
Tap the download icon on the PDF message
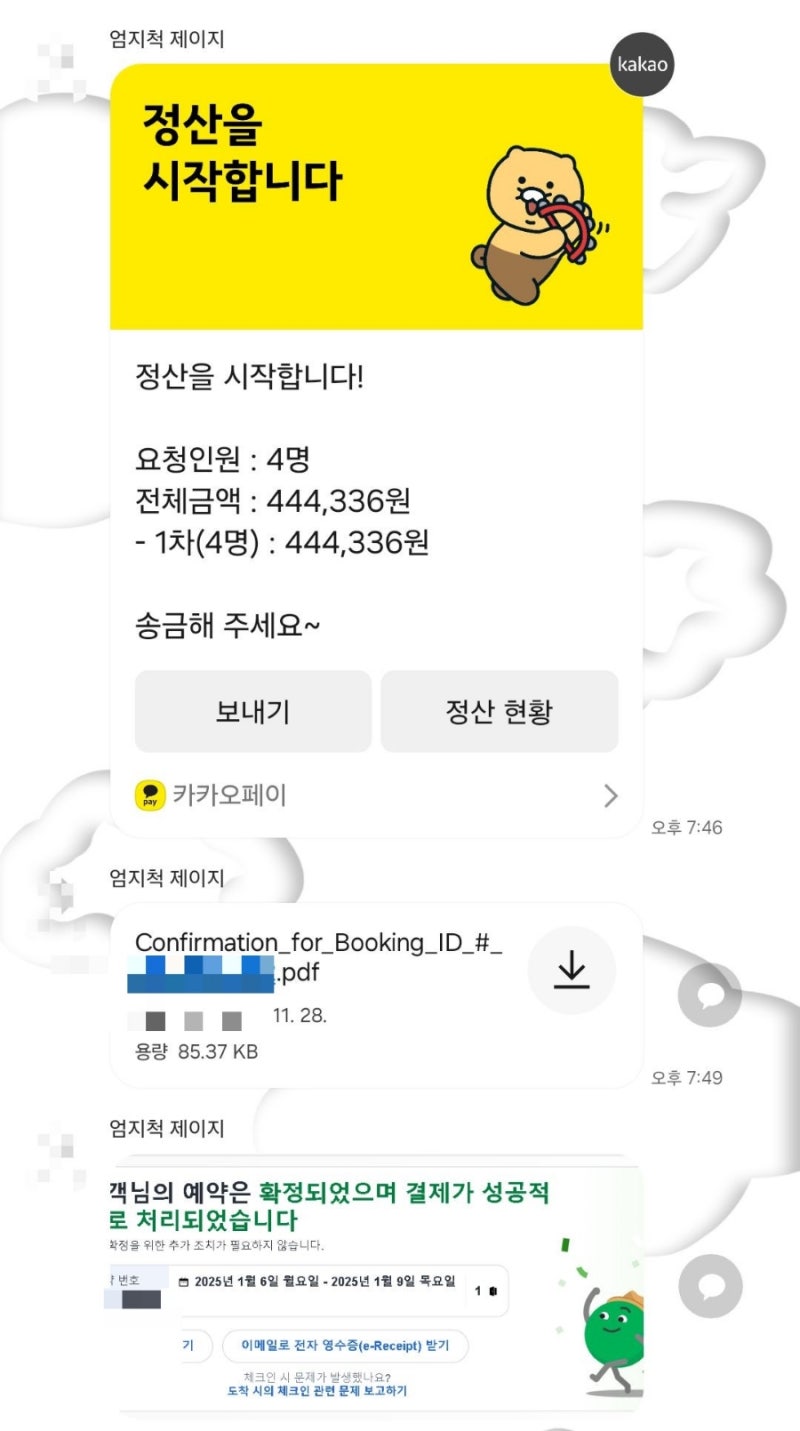click(x=571, y=969)
